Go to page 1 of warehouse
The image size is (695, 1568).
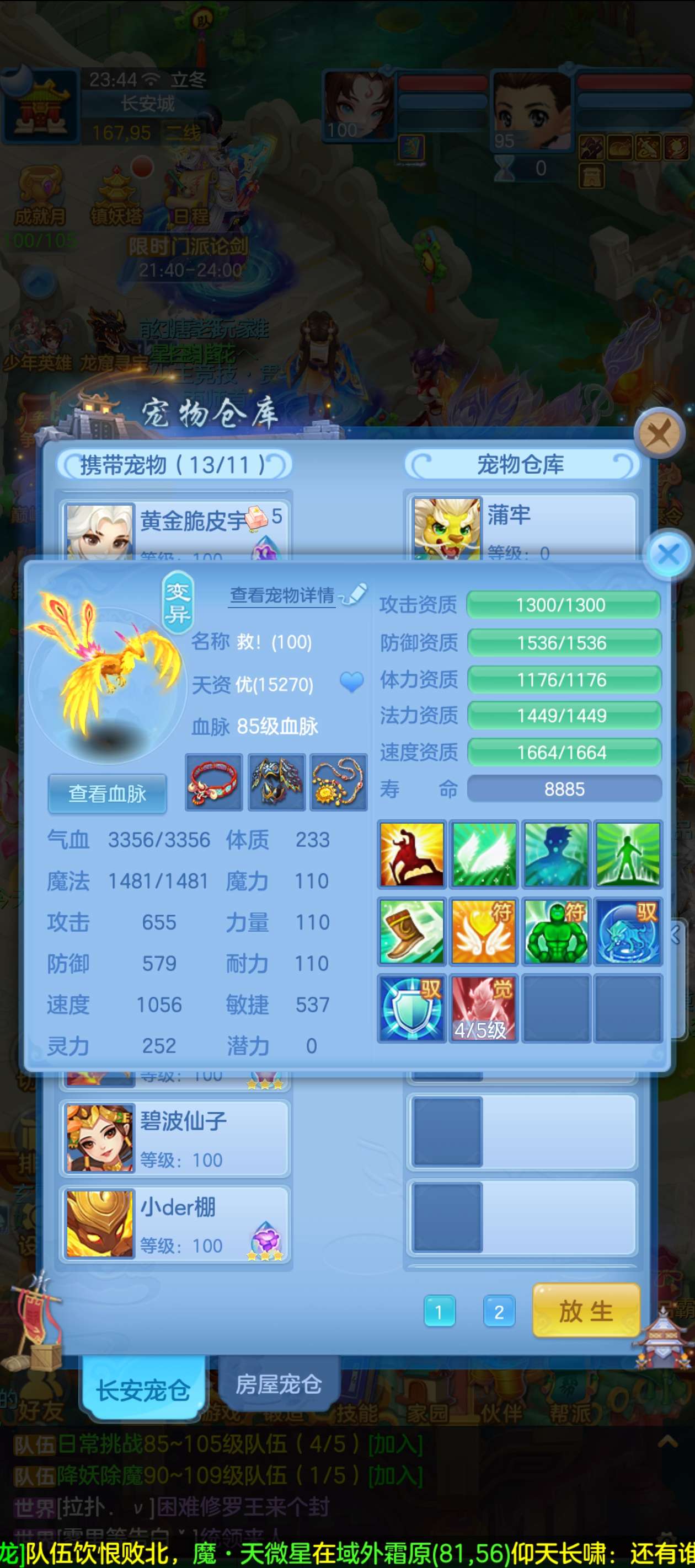[x=439, y=1312]
